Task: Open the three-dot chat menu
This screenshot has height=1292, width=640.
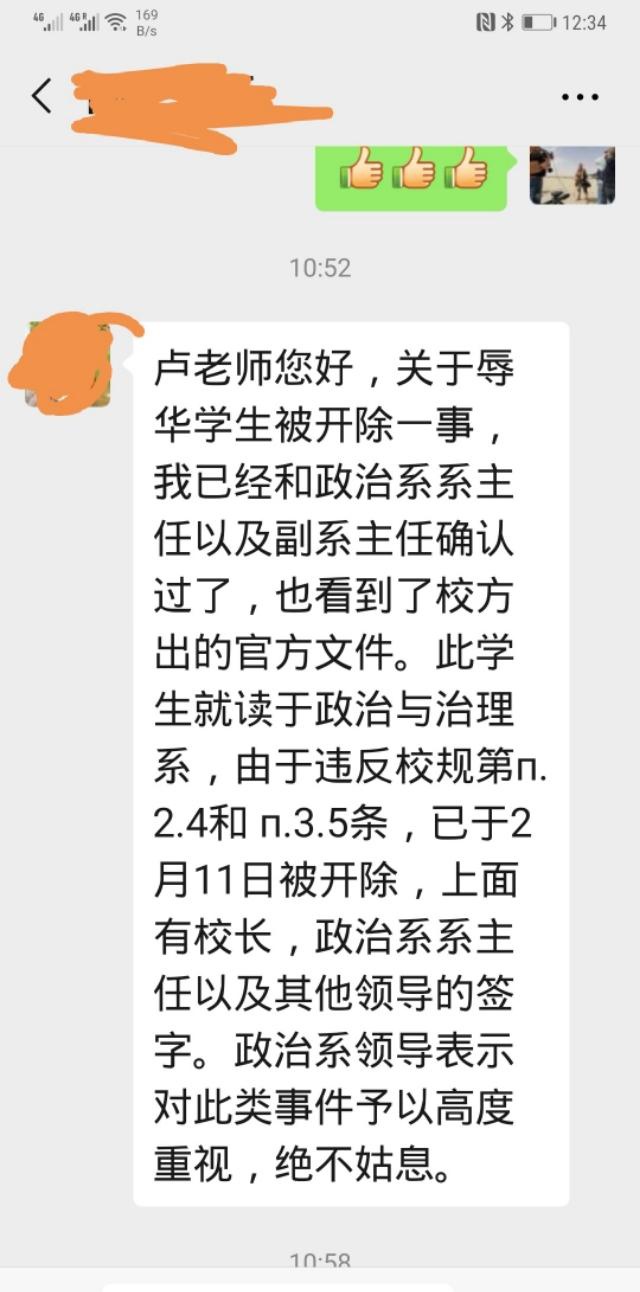Action: [x=579, y=97]
